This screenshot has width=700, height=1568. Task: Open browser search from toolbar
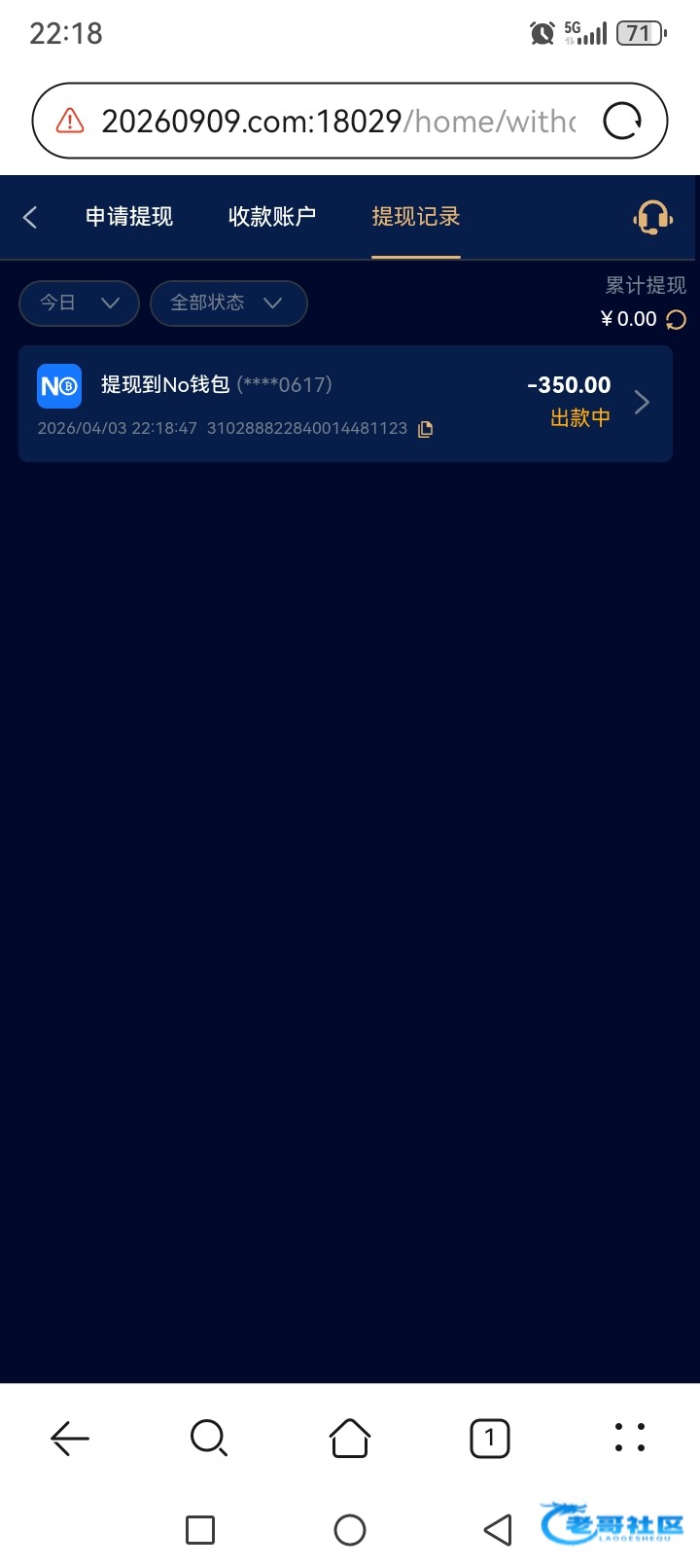click(x=209, y=1438)
